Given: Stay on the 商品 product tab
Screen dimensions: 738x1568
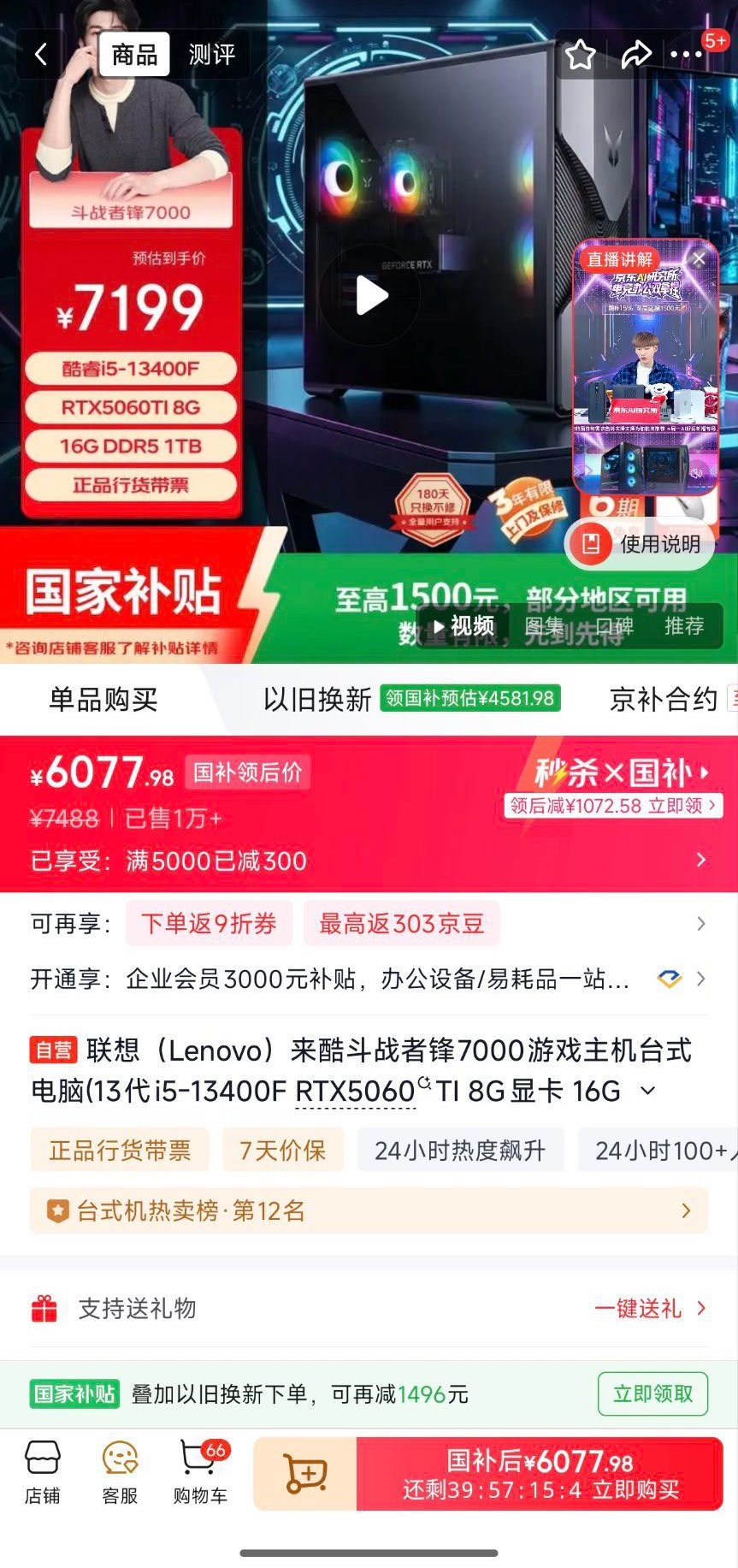Looking at the screenshot, I should click(x=133, y=53).
